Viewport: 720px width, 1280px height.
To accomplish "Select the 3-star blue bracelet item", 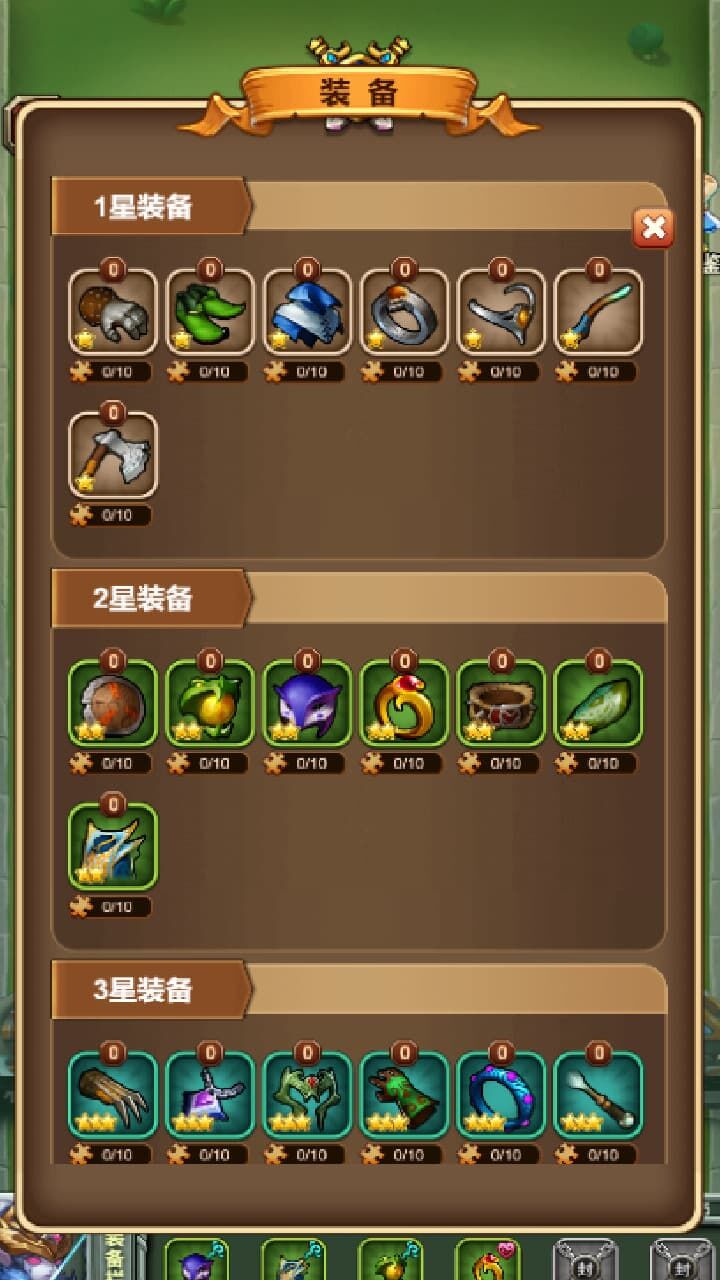I will tap(501, 1095).
